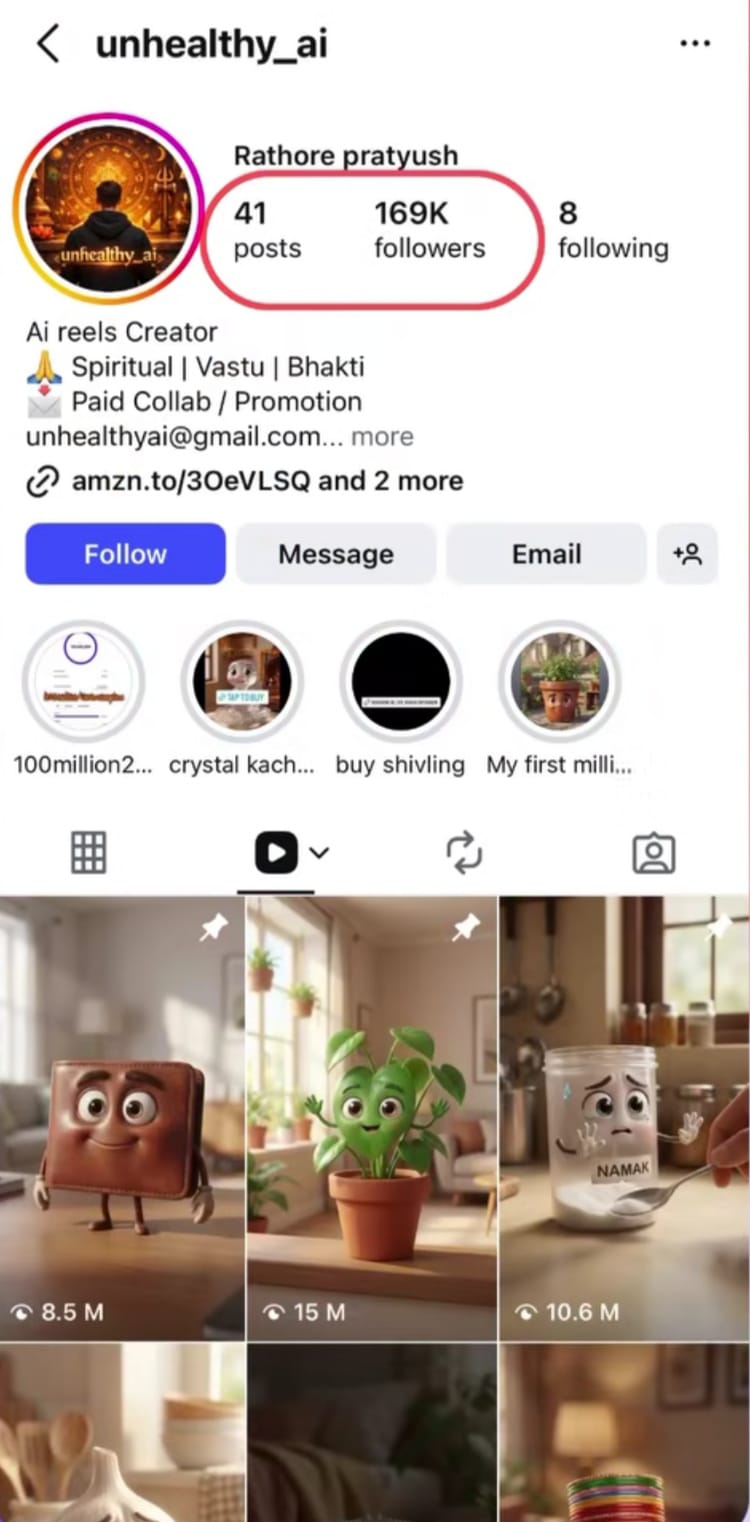This screenshot has height=1522, width=750.
Task: Open the three-dot overflow menu
Action: point(694,44)
